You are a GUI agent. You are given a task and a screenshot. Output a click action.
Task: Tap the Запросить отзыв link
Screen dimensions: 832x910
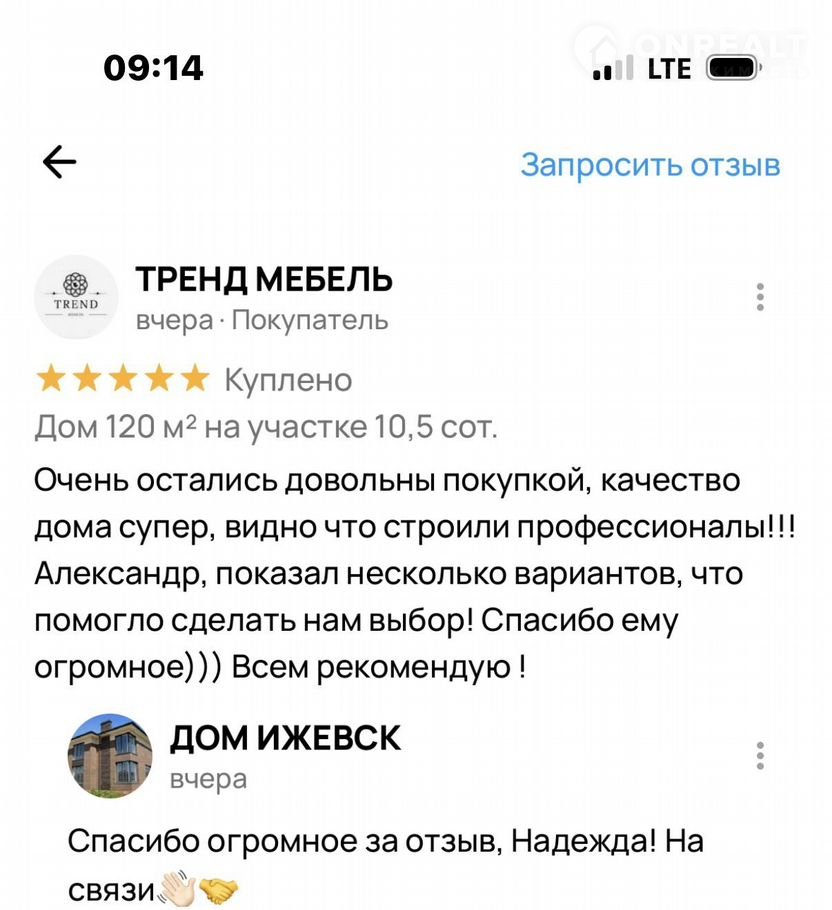point(650,165)
